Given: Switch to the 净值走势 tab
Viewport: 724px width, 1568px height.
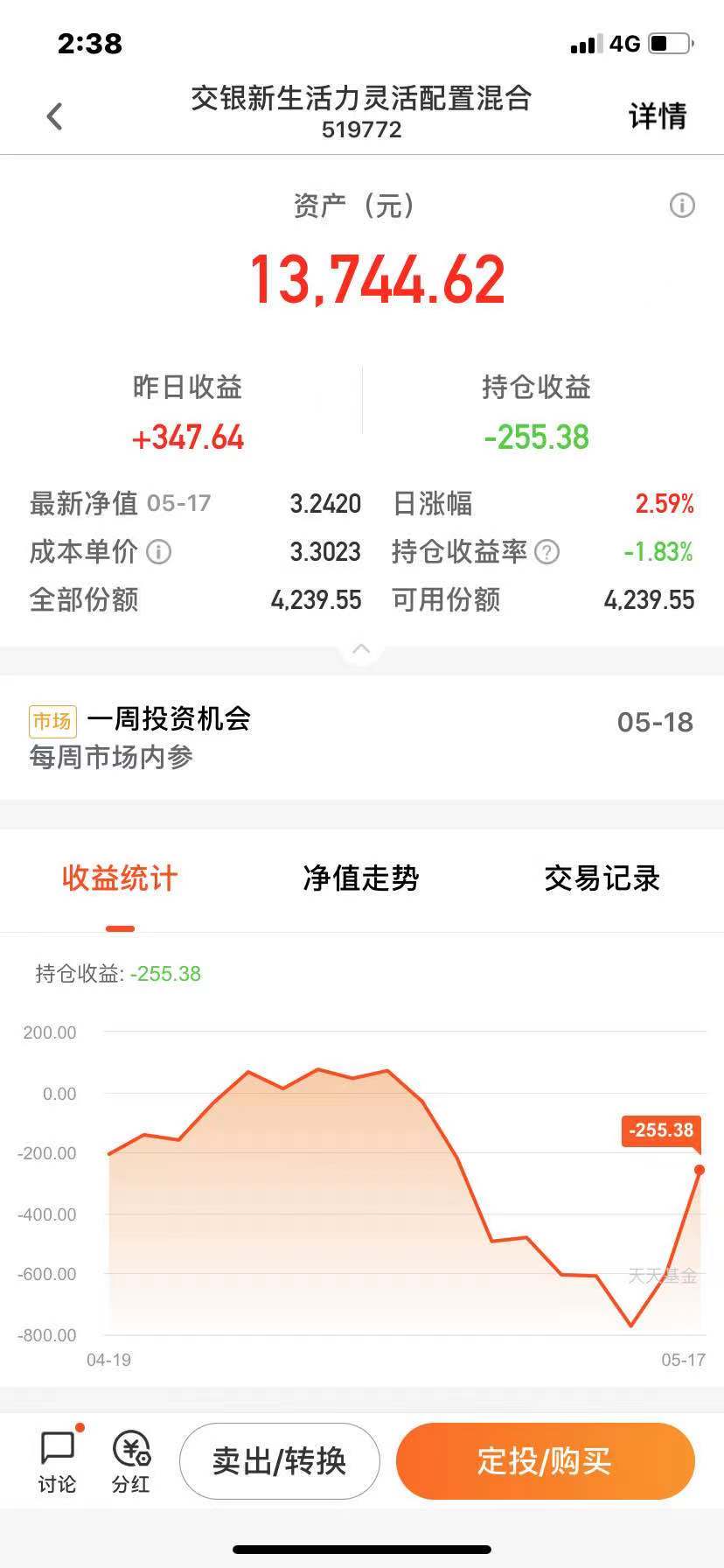Looking at the screenshot, I should click(361, 878).
